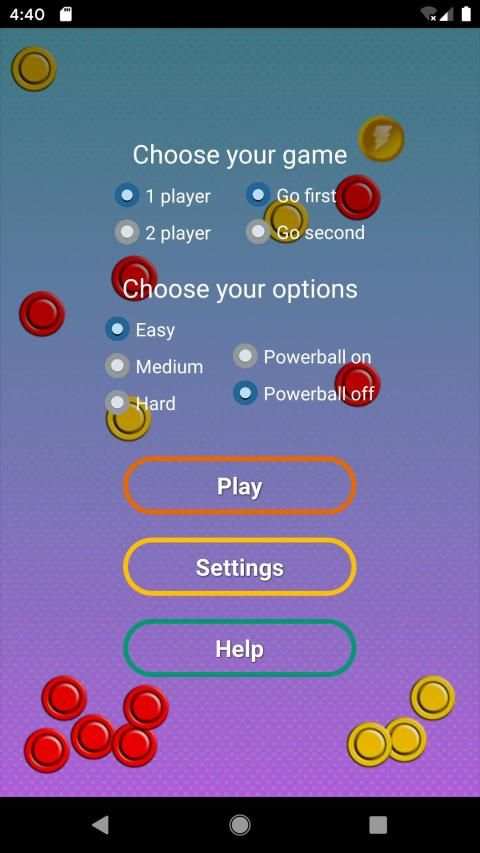Select the 2 player mode
Viewport: 480px width, 853px height.
pyautogui.click(x=163, y=233)
